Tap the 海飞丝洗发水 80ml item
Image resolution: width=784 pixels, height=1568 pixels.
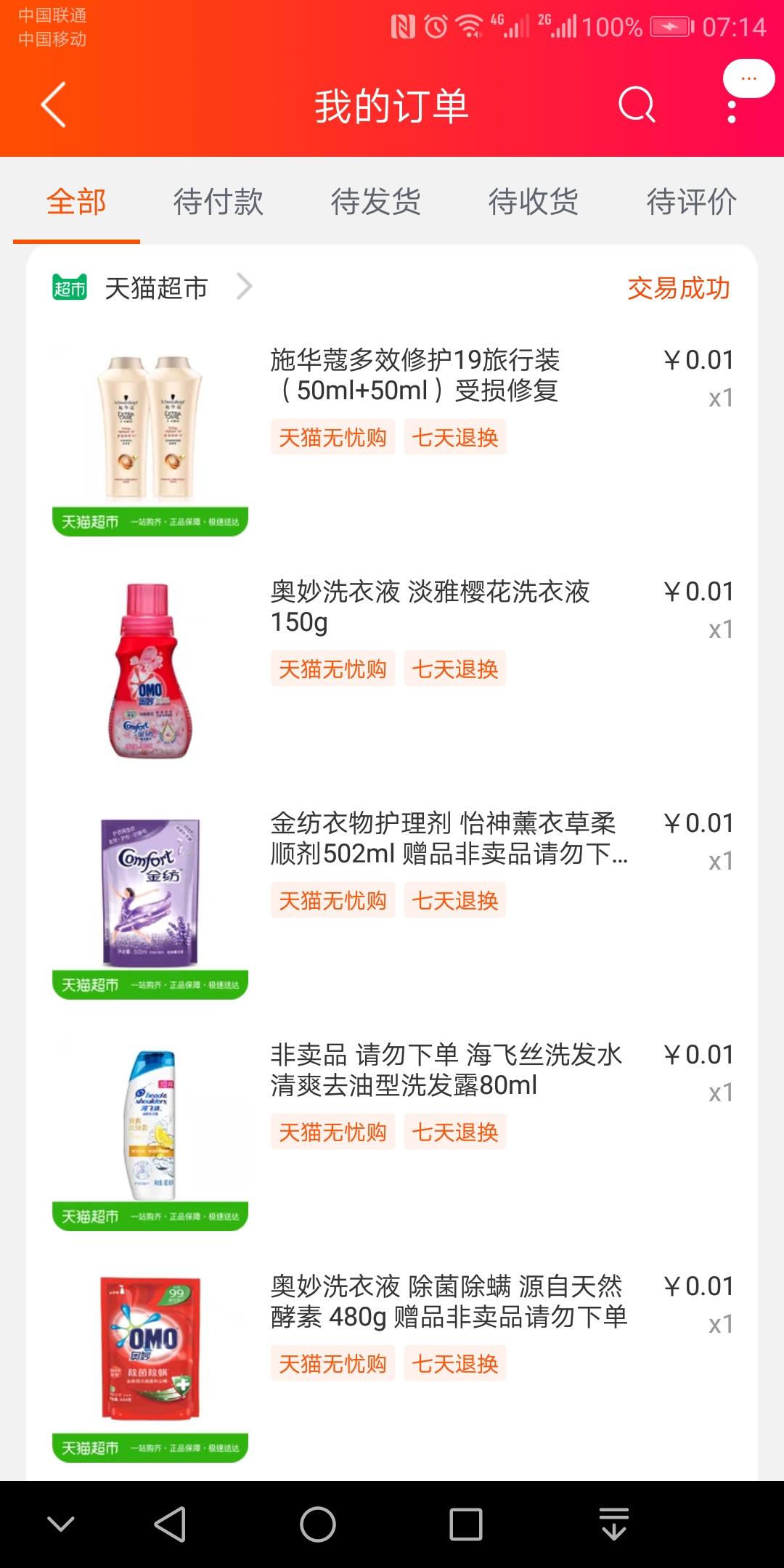tap(446, 1070)
